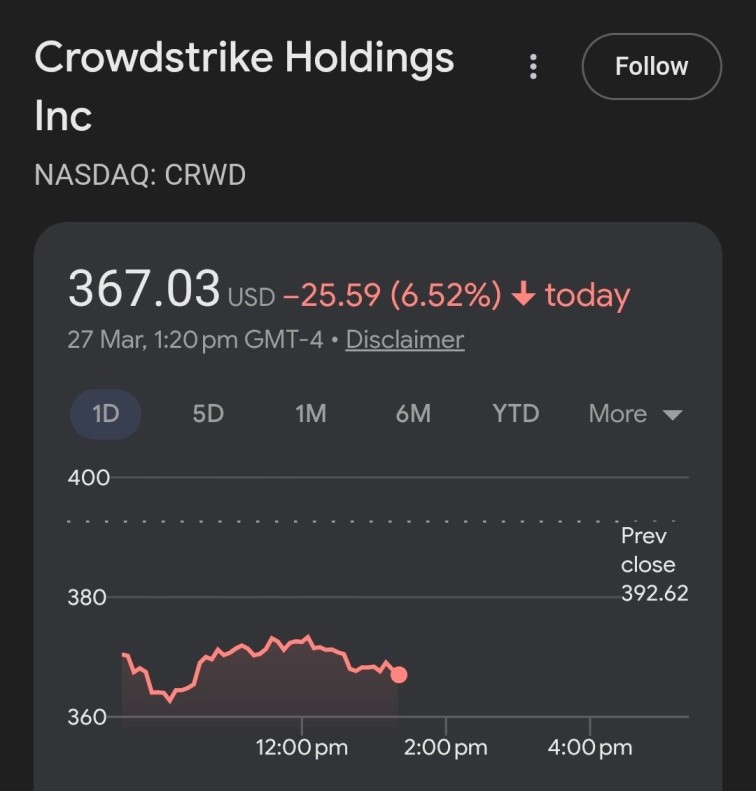Open the three-dot overflow menu

533,66
